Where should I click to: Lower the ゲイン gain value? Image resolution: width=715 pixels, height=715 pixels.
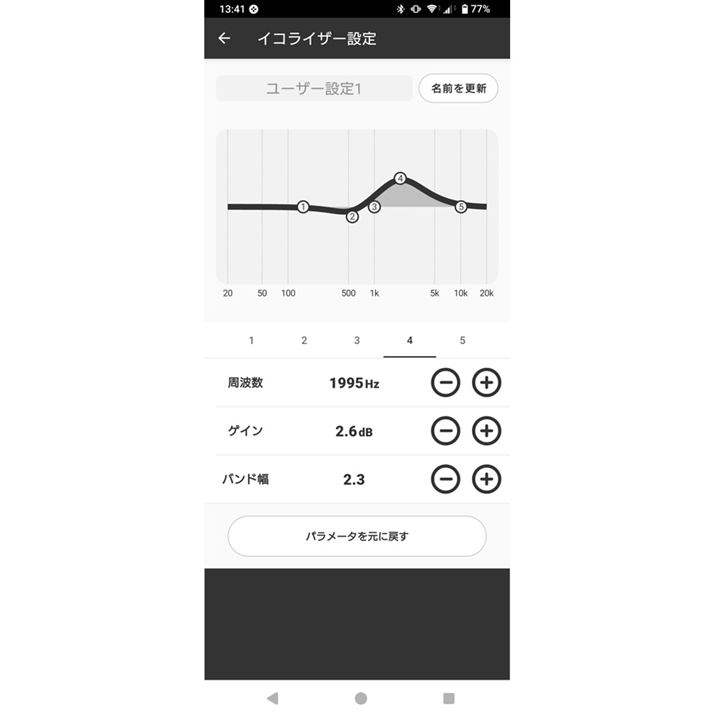point(445,431)
